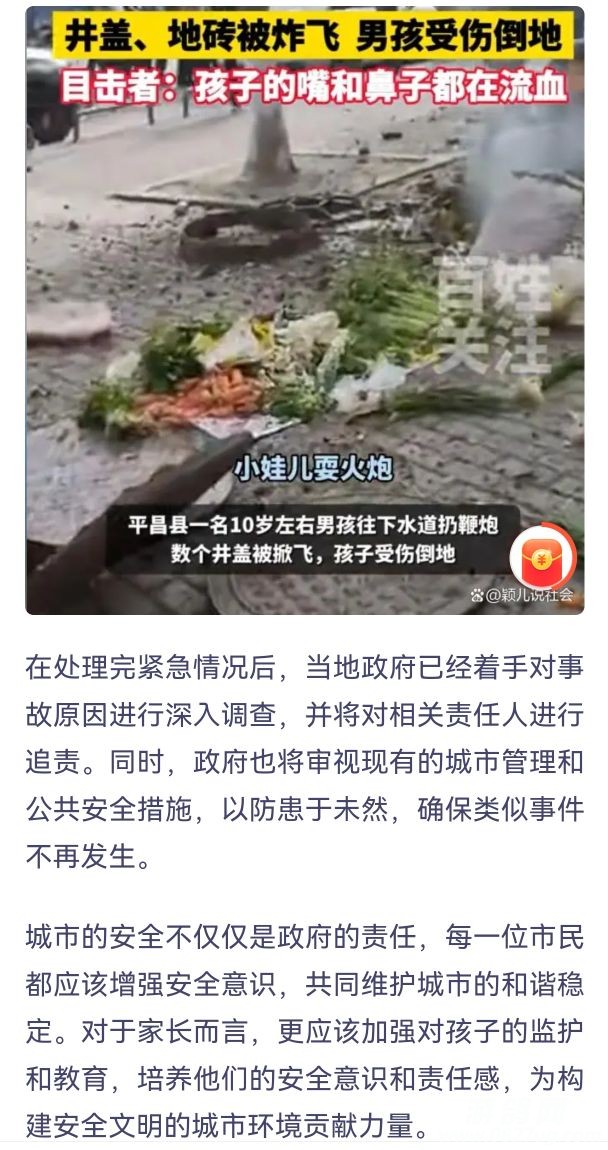Open the floating red envelope reward
The width and height of the screenshot is (608, 1150).
click(x=542, y=561)
